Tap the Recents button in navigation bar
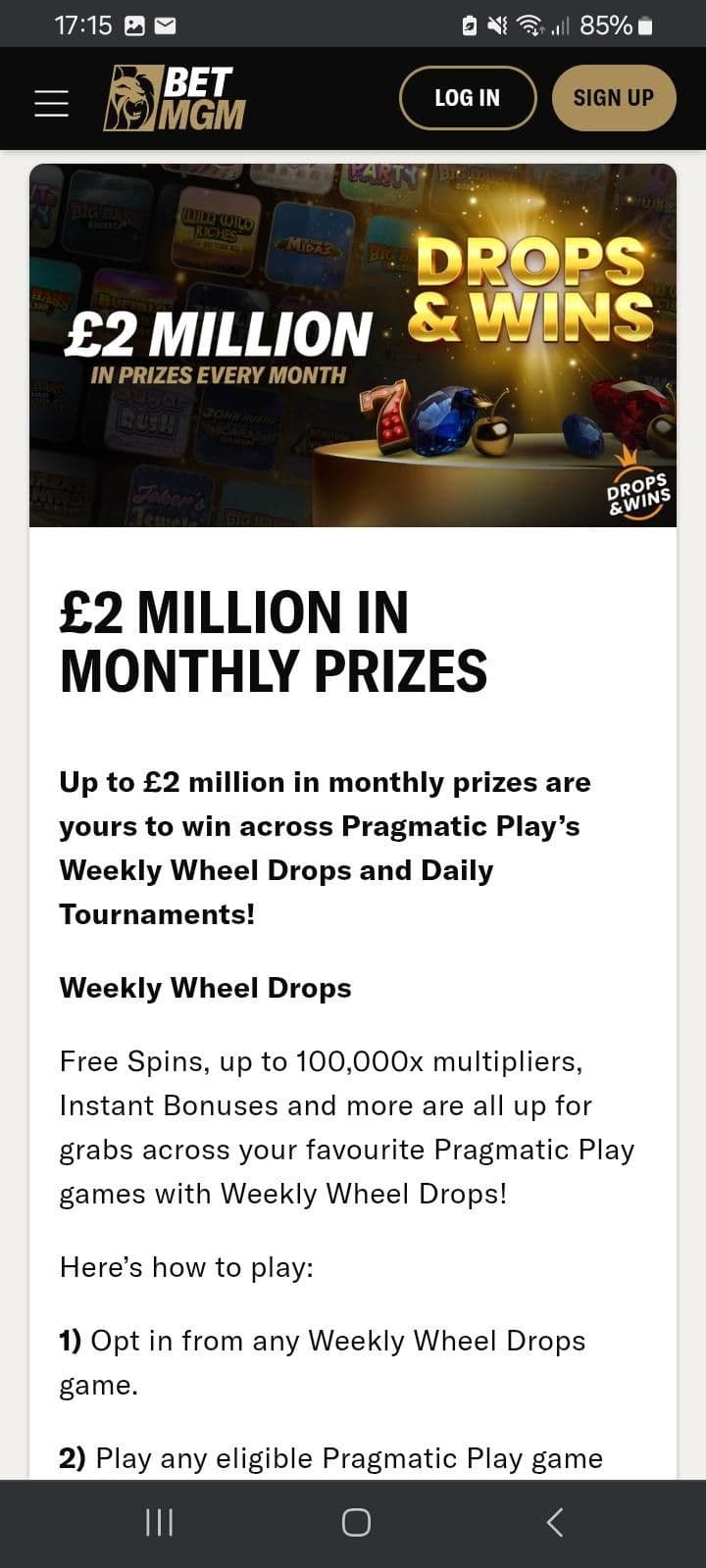 [x=158, y=1522]
